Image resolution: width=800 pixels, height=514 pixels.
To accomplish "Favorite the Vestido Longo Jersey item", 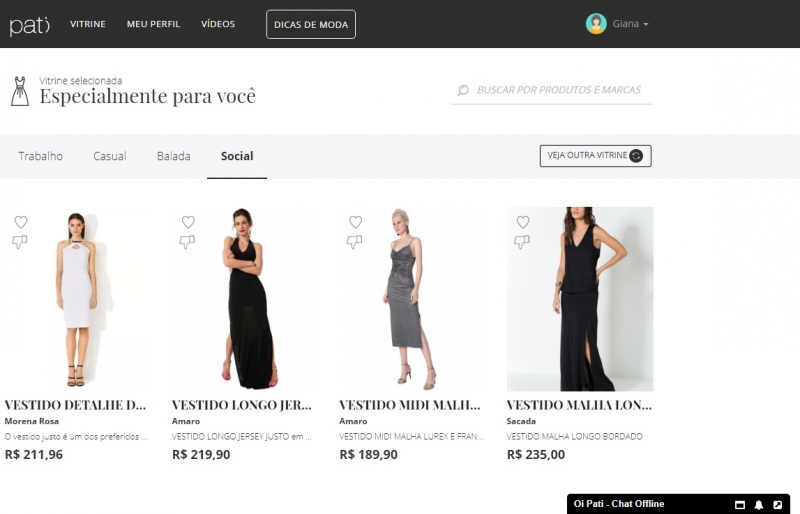I will pyautogui.click(x=187, y=222).
